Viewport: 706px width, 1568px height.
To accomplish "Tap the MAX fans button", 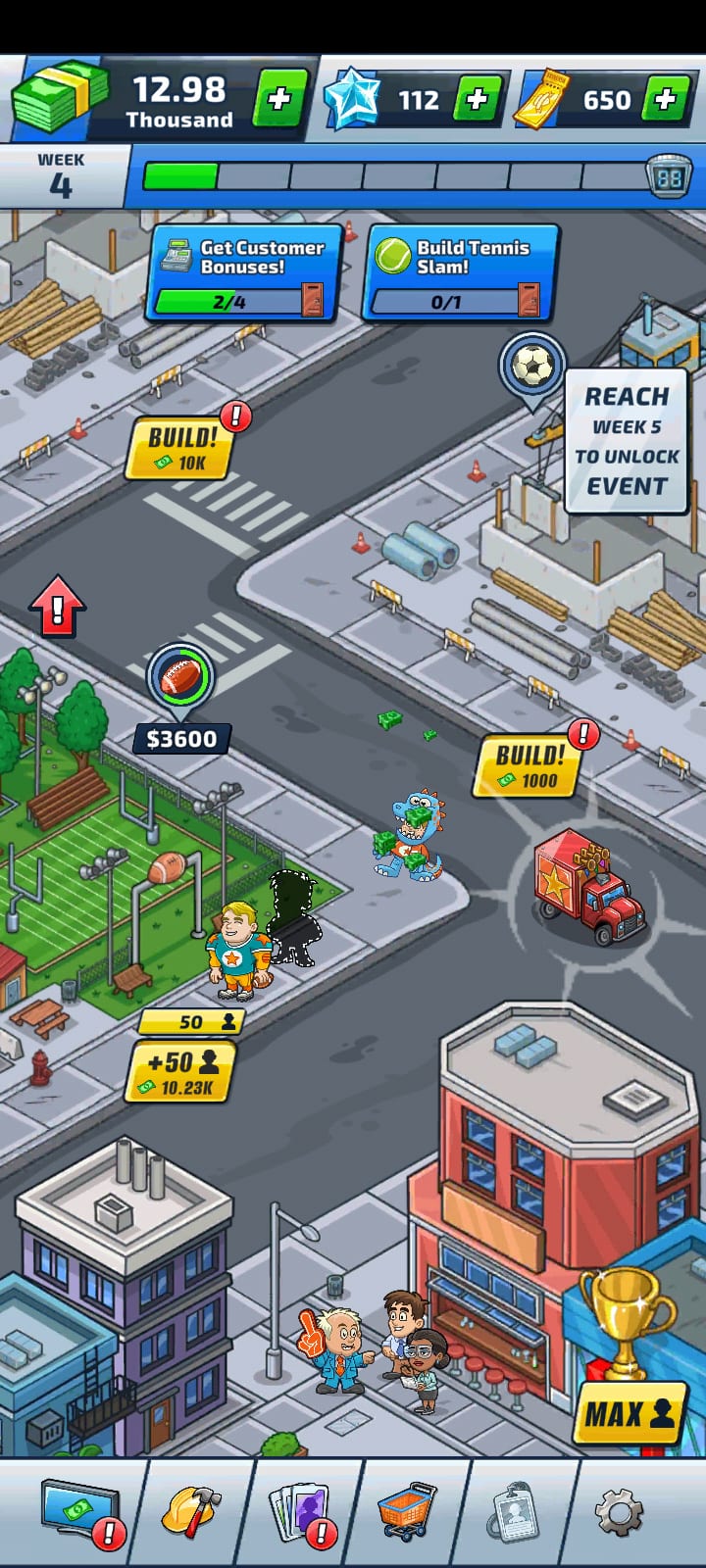I will [629, 1413].
